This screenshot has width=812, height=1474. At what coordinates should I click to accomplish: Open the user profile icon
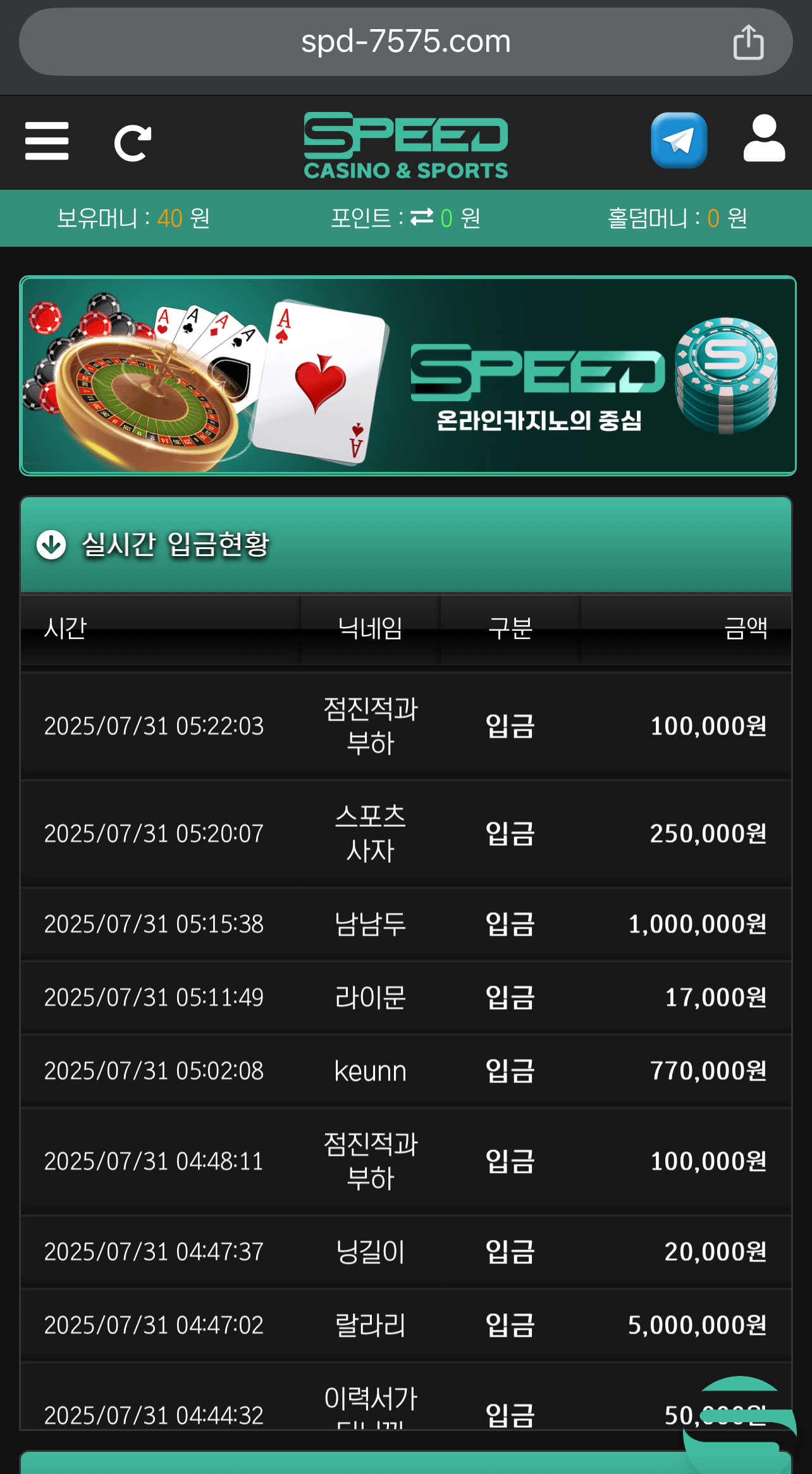764,139
